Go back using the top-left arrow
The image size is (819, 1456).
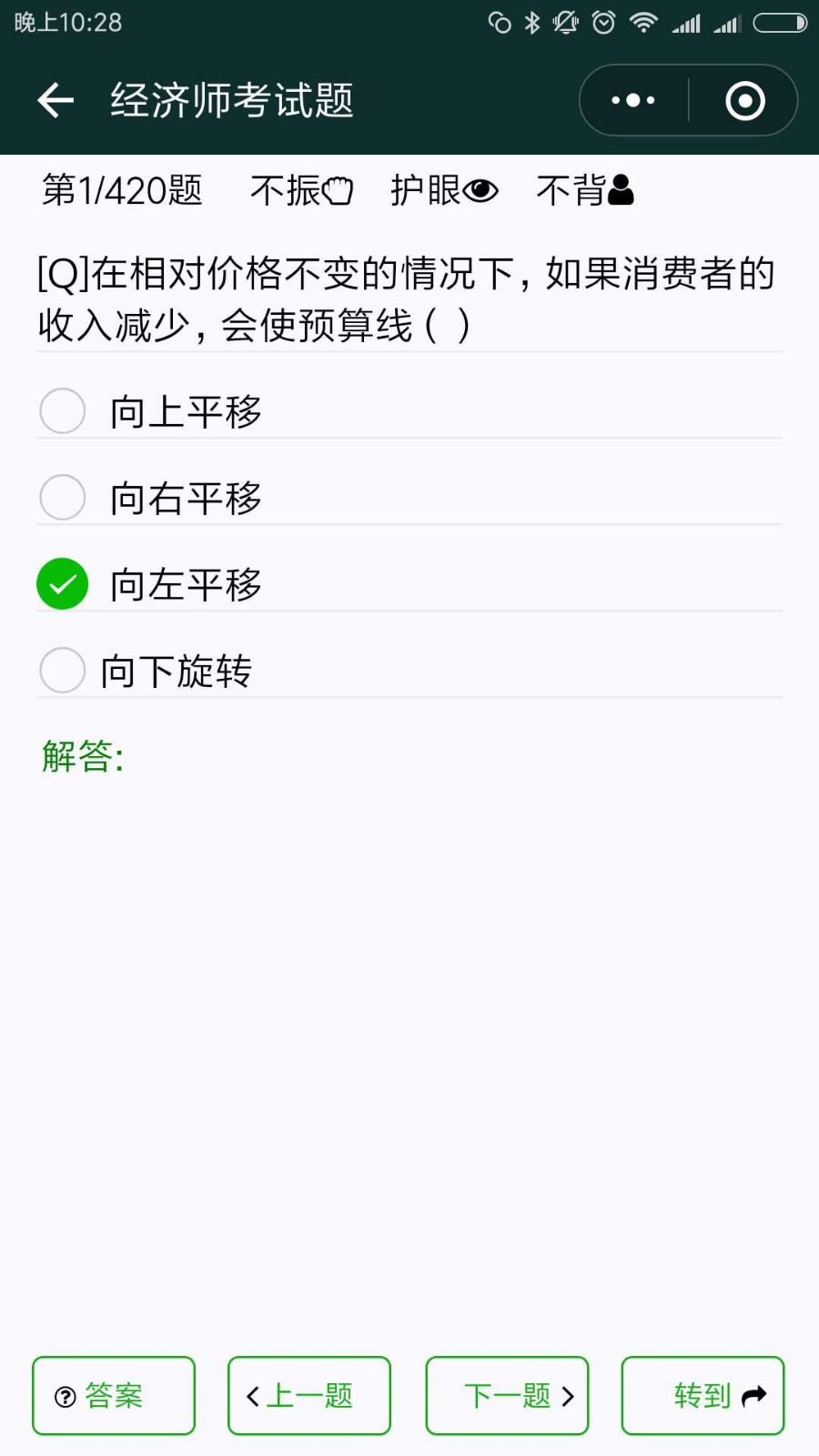pyautogui.click(x=56, y=100)
